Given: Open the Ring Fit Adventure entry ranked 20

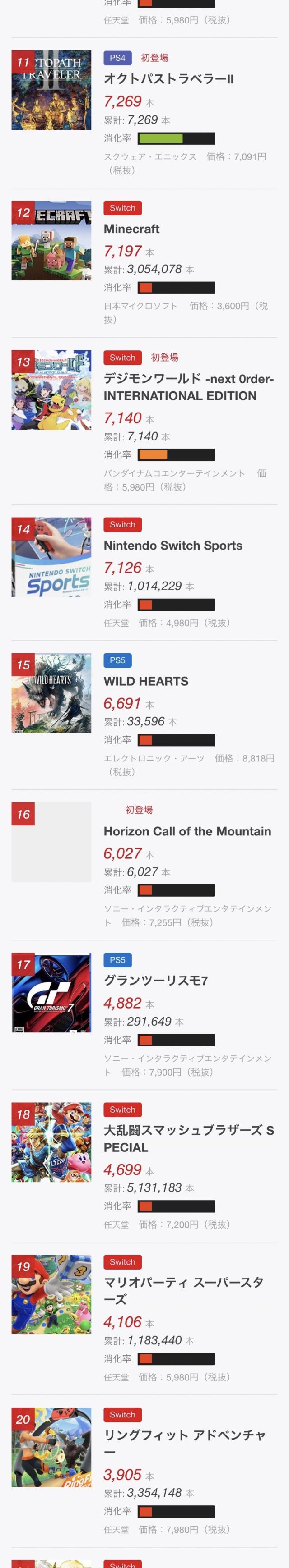Looking at the screenshot, I should tap(185, 1443).
